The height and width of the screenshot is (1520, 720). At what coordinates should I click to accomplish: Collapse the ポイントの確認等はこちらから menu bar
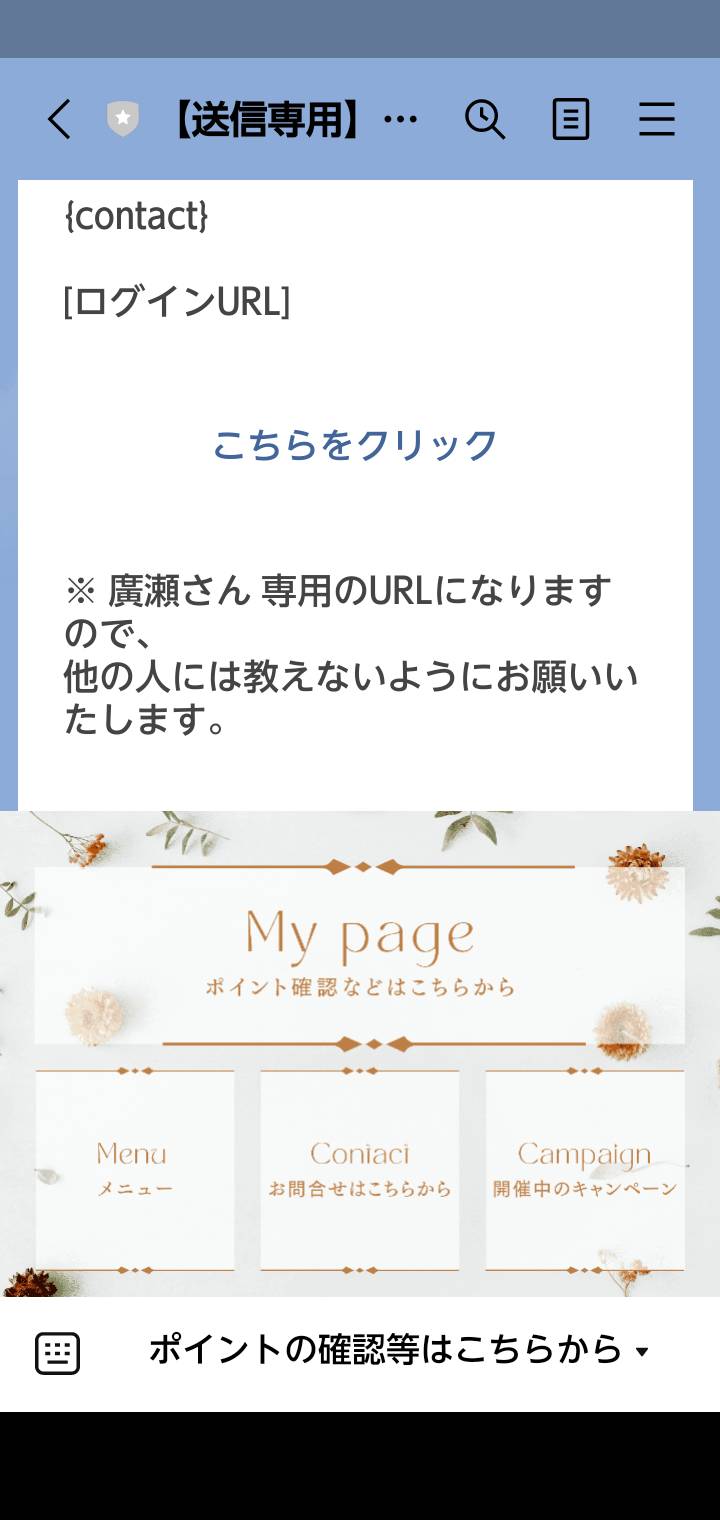pos(400,1351)
